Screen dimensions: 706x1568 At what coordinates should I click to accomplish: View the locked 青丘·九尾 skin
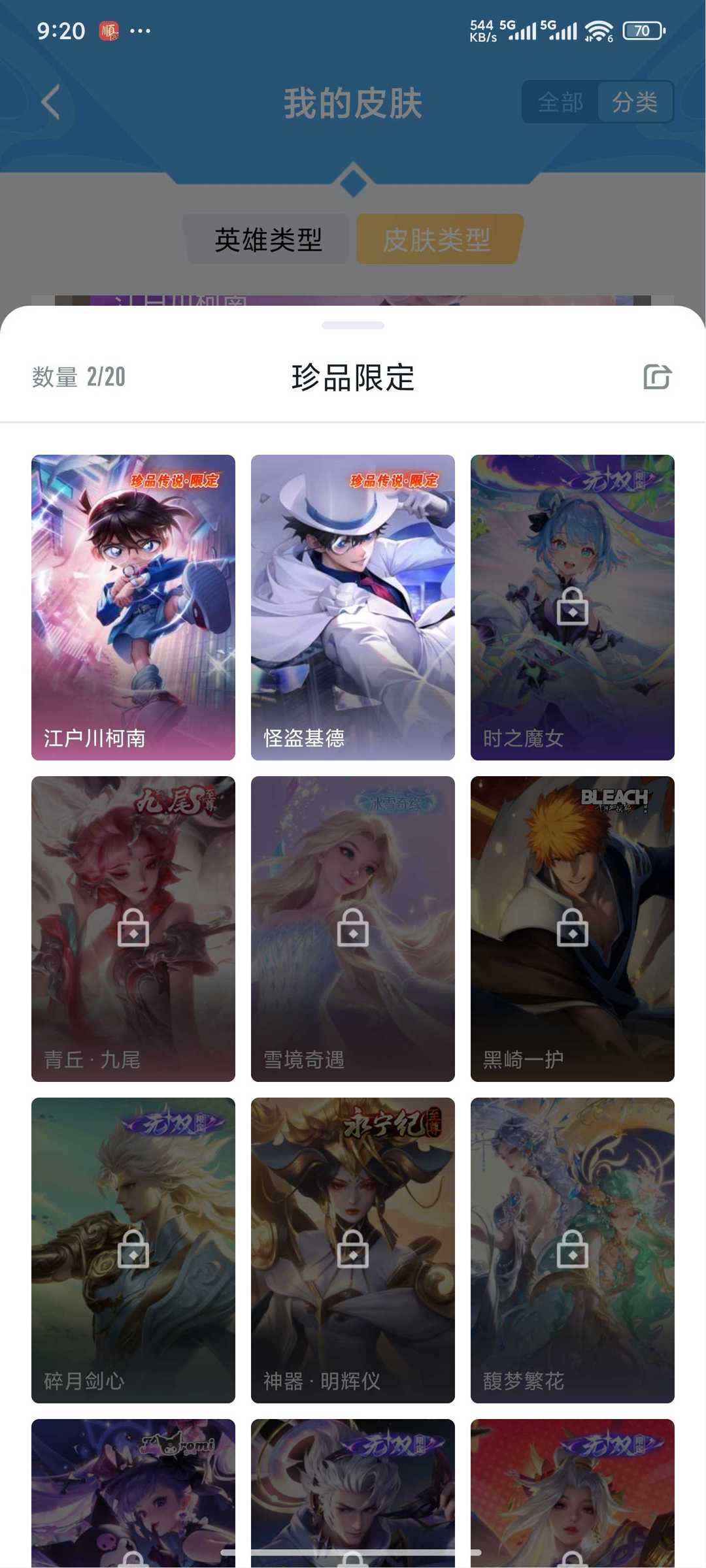coord(133,929)
